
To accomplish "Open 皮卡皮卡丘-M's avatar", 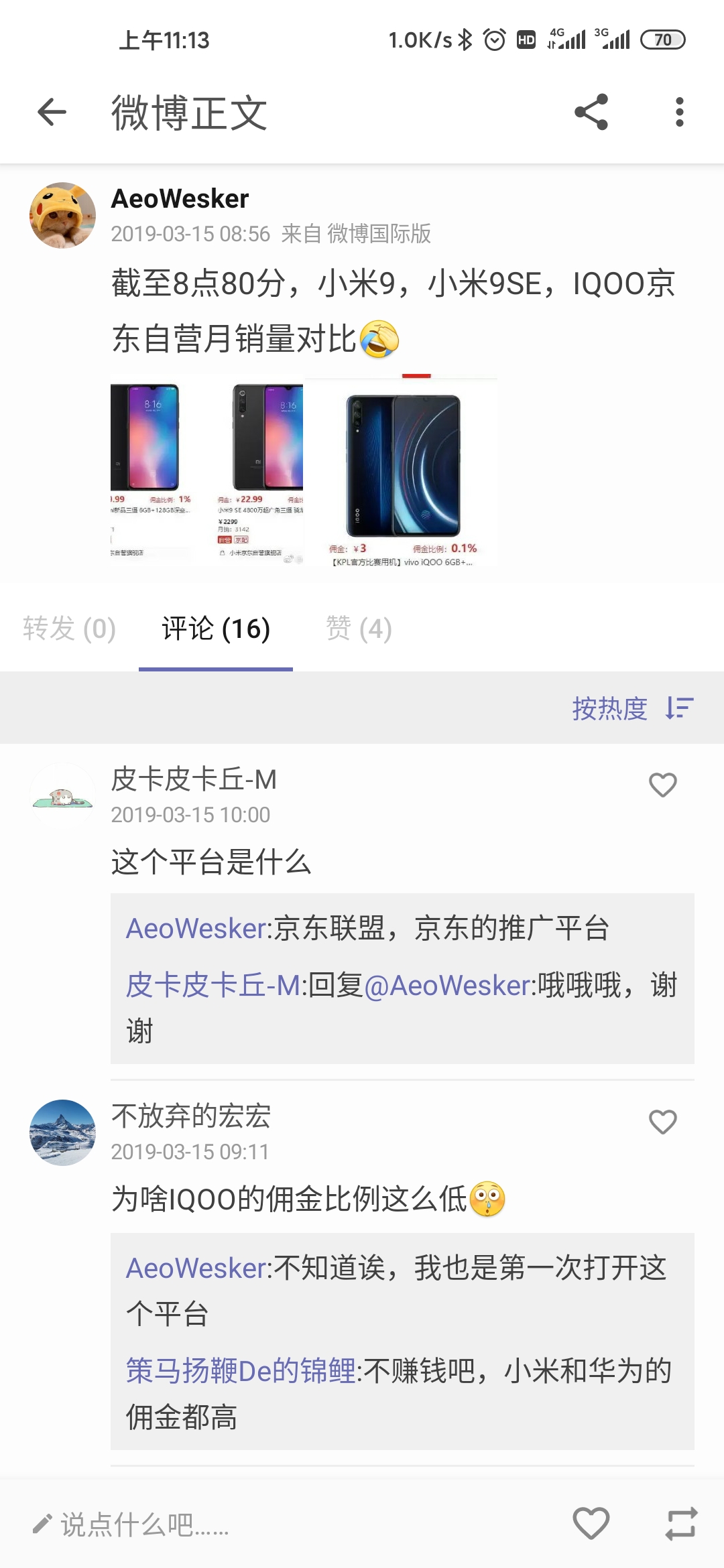I will (62, 795).
